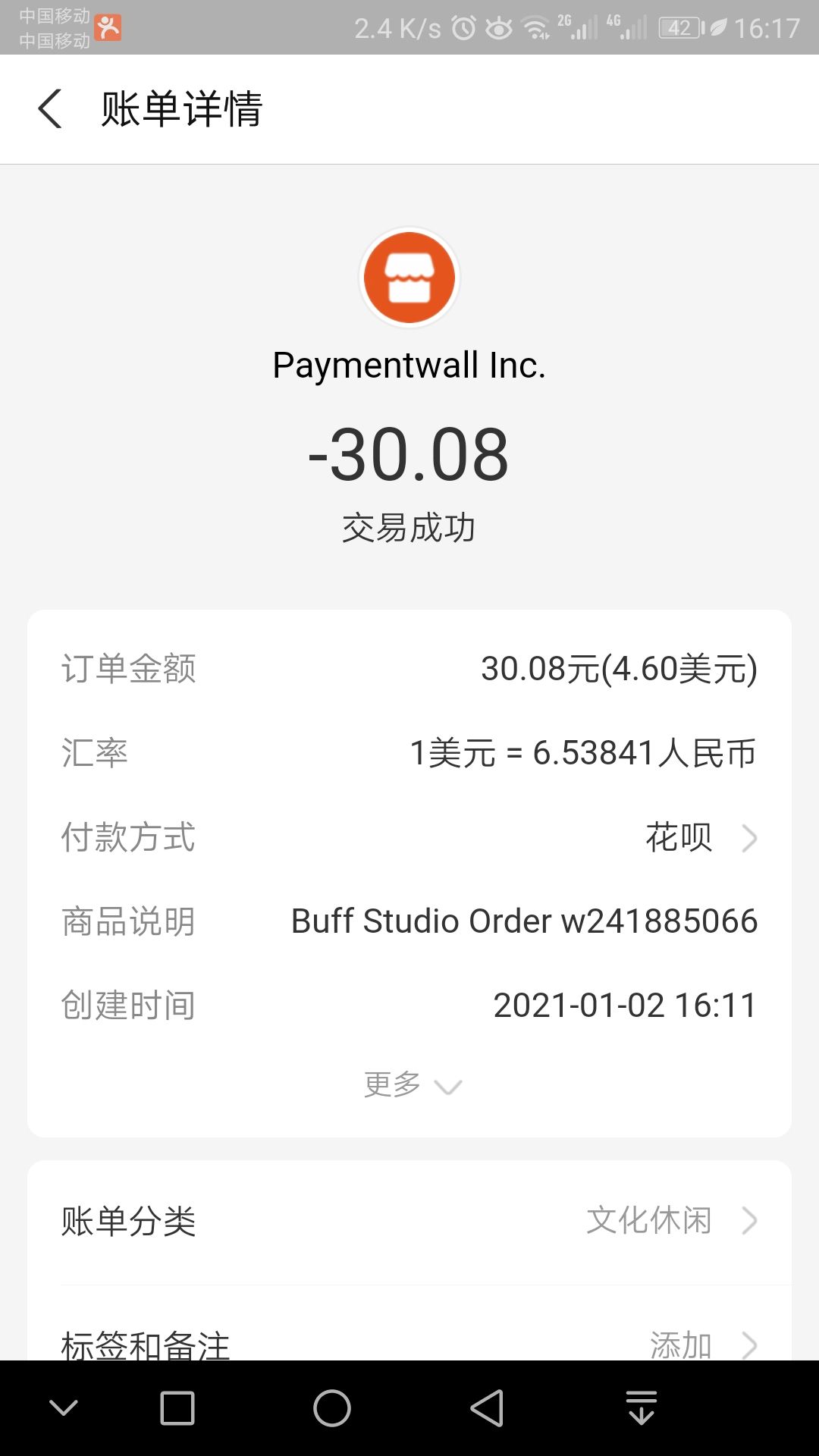Go back from the 账单详情 page
The width and height of the screenshot is (819, 1456).
tap(50, 108)
